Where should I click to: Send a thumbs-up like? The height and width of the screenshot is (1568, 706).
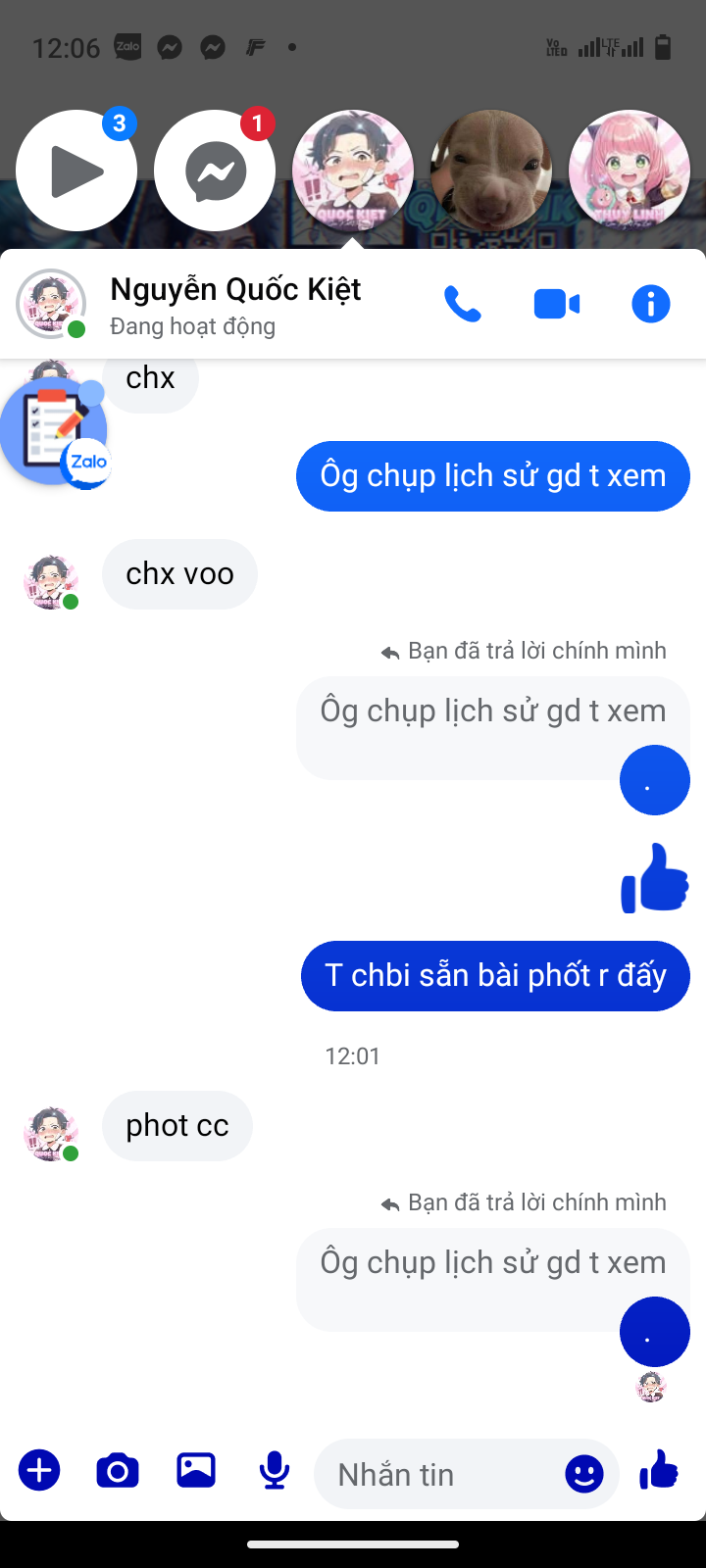pyautogui.click(x=659, y=1470)
